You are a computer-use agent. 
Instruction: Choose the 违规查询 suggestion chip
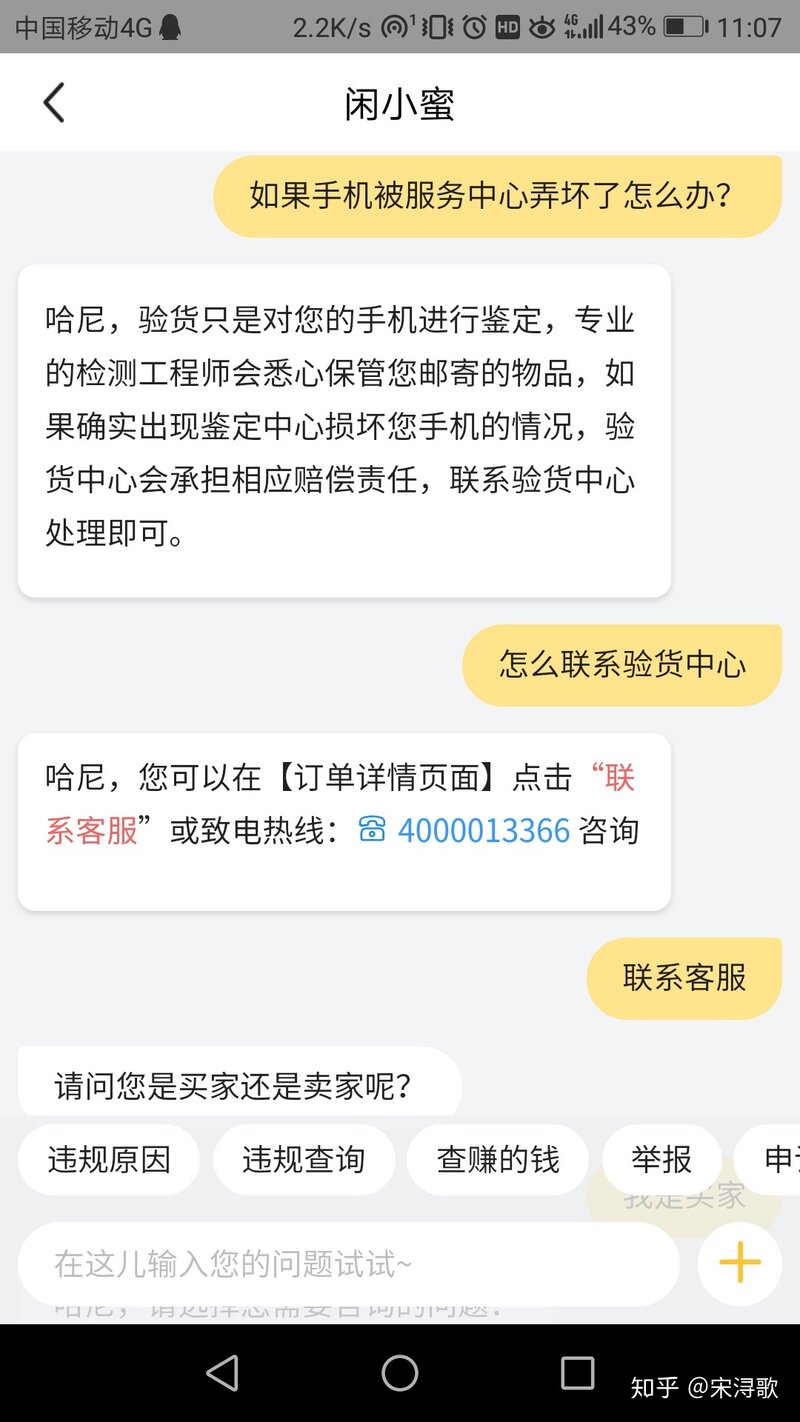pos(303,1160)
